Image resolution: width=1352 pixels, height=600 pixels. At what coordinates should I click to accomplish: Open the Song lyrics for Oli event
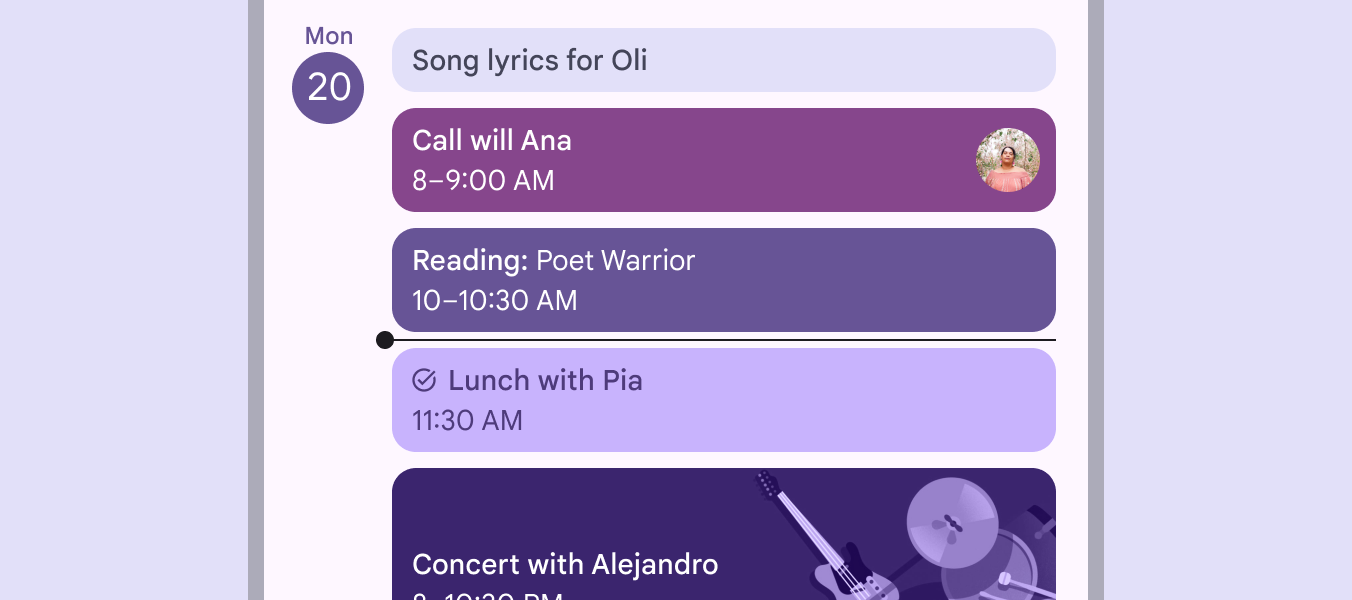(x=723, y=60)
